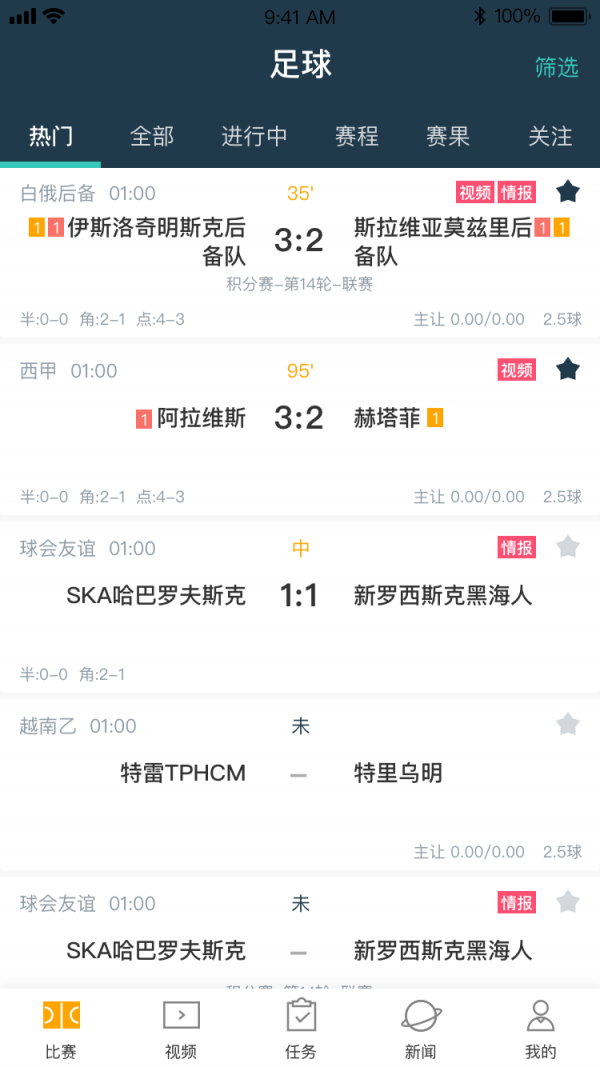The image size is (600, 1067).
Task: Select the 热门 tab
Action: [x=50, y=136]
